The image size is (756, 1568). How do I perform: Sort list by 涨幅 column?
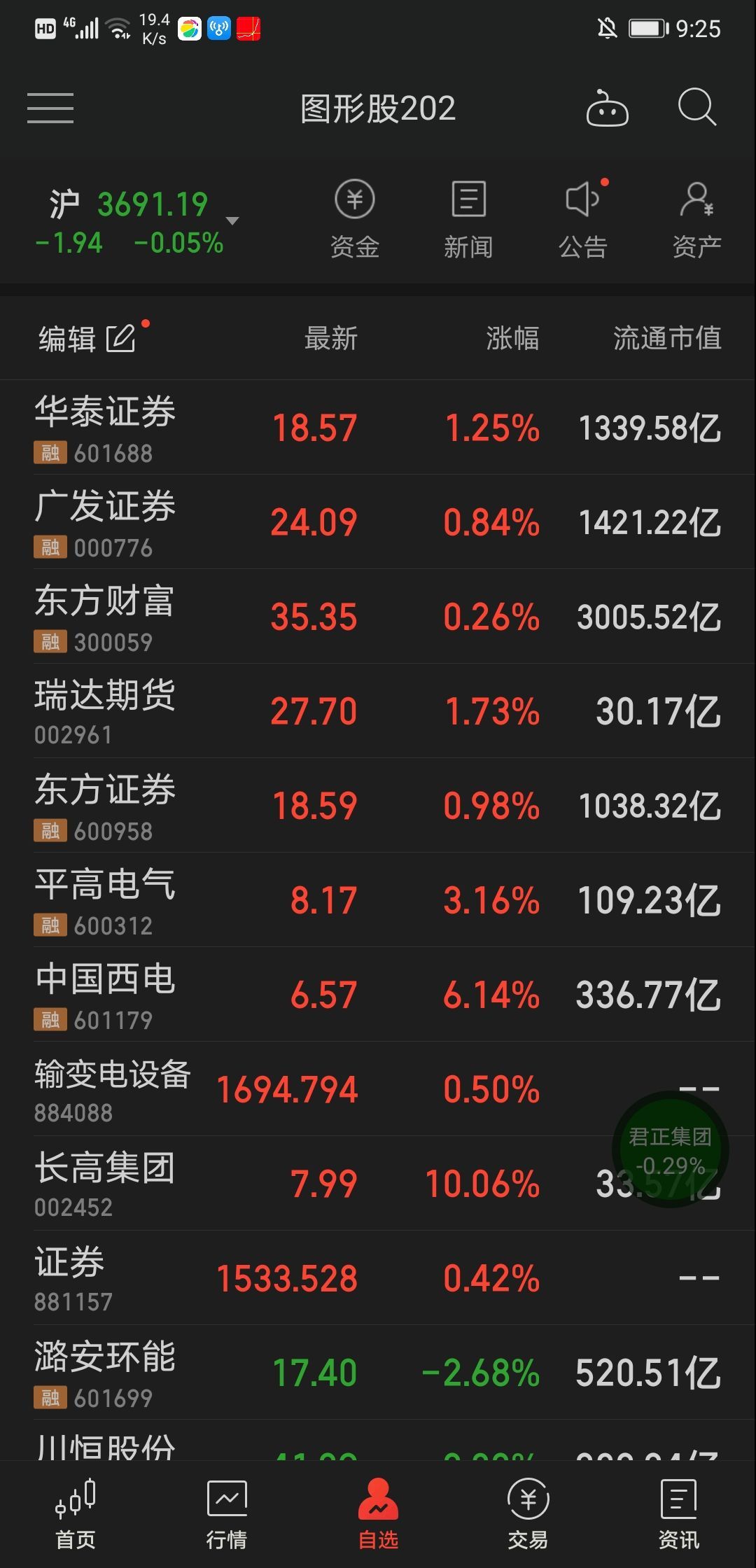click(x=512, y=338)
